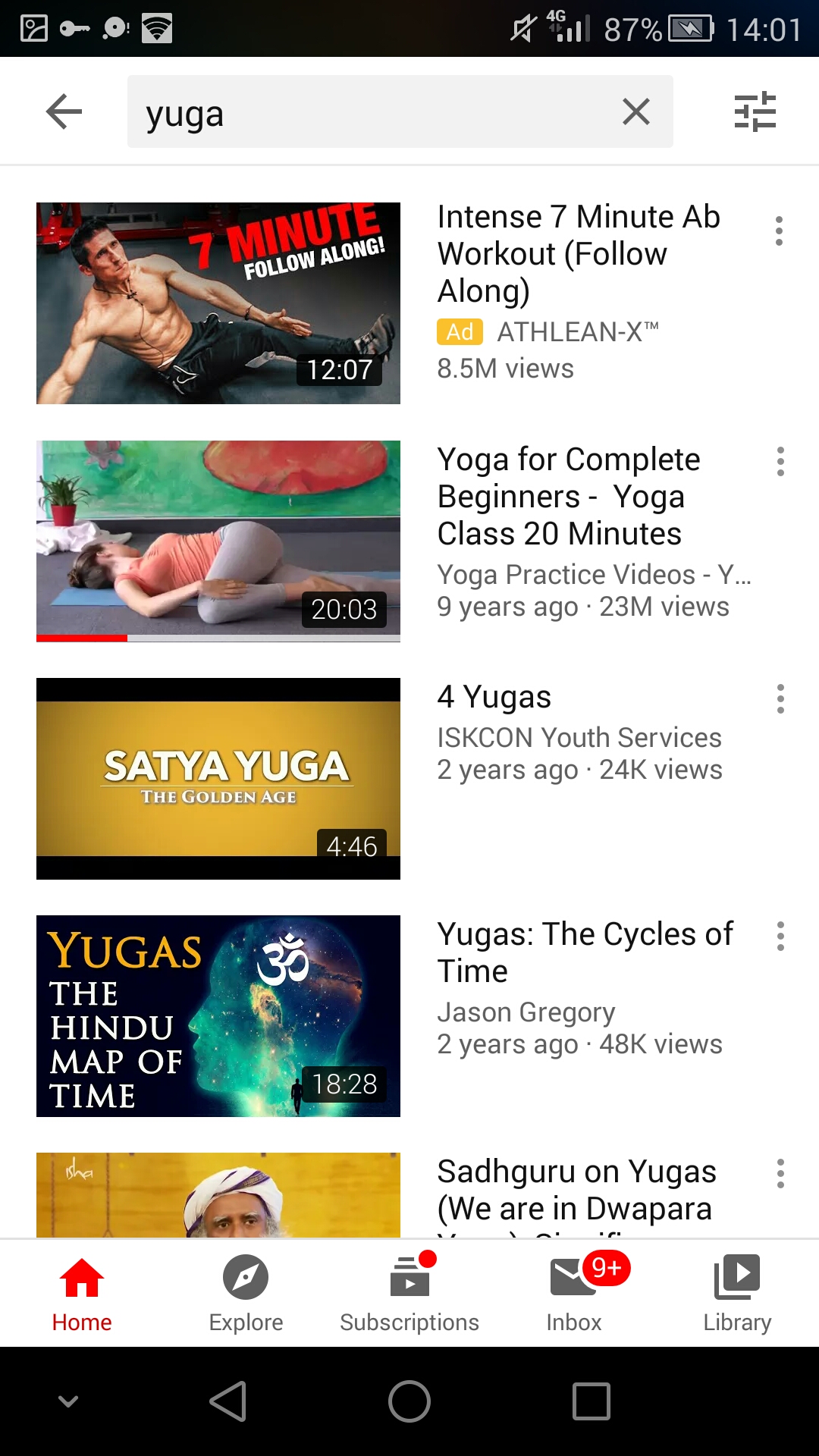Clear the yuga search text

(635, 112)
